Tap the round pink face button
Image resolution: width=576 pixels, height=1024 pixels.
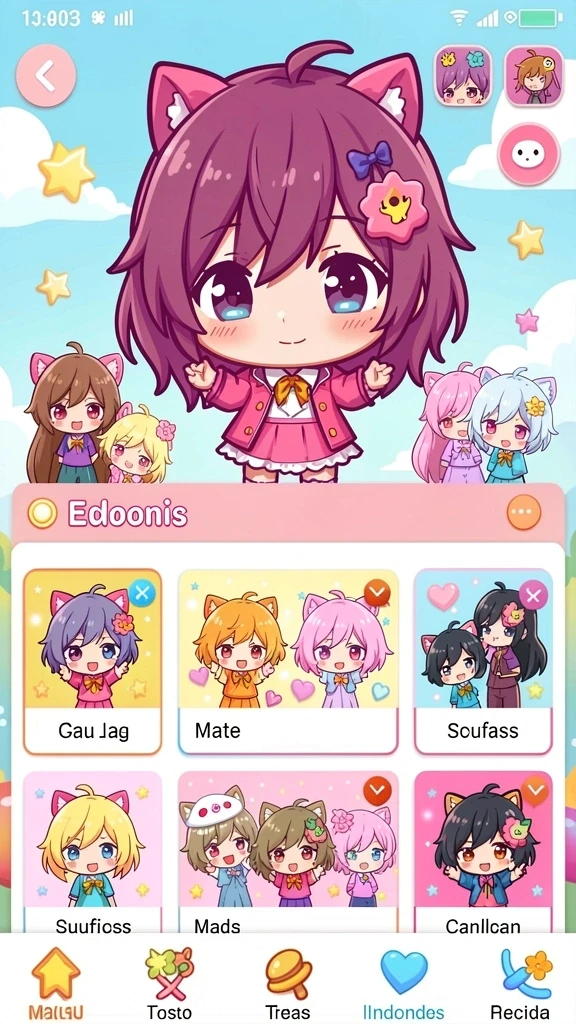(x=528, y=155)
